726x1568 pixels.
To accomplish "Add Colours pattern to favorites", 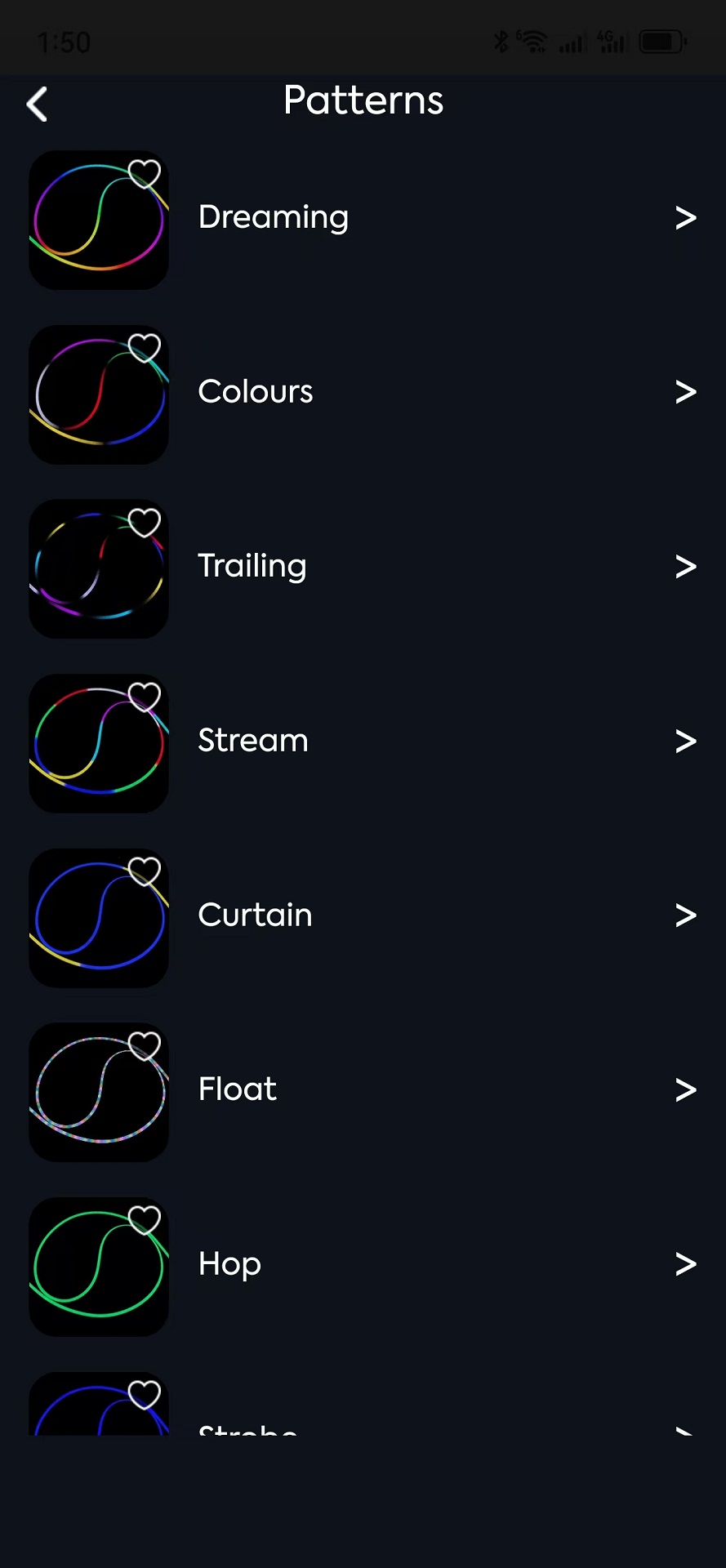I will point(145,348).
